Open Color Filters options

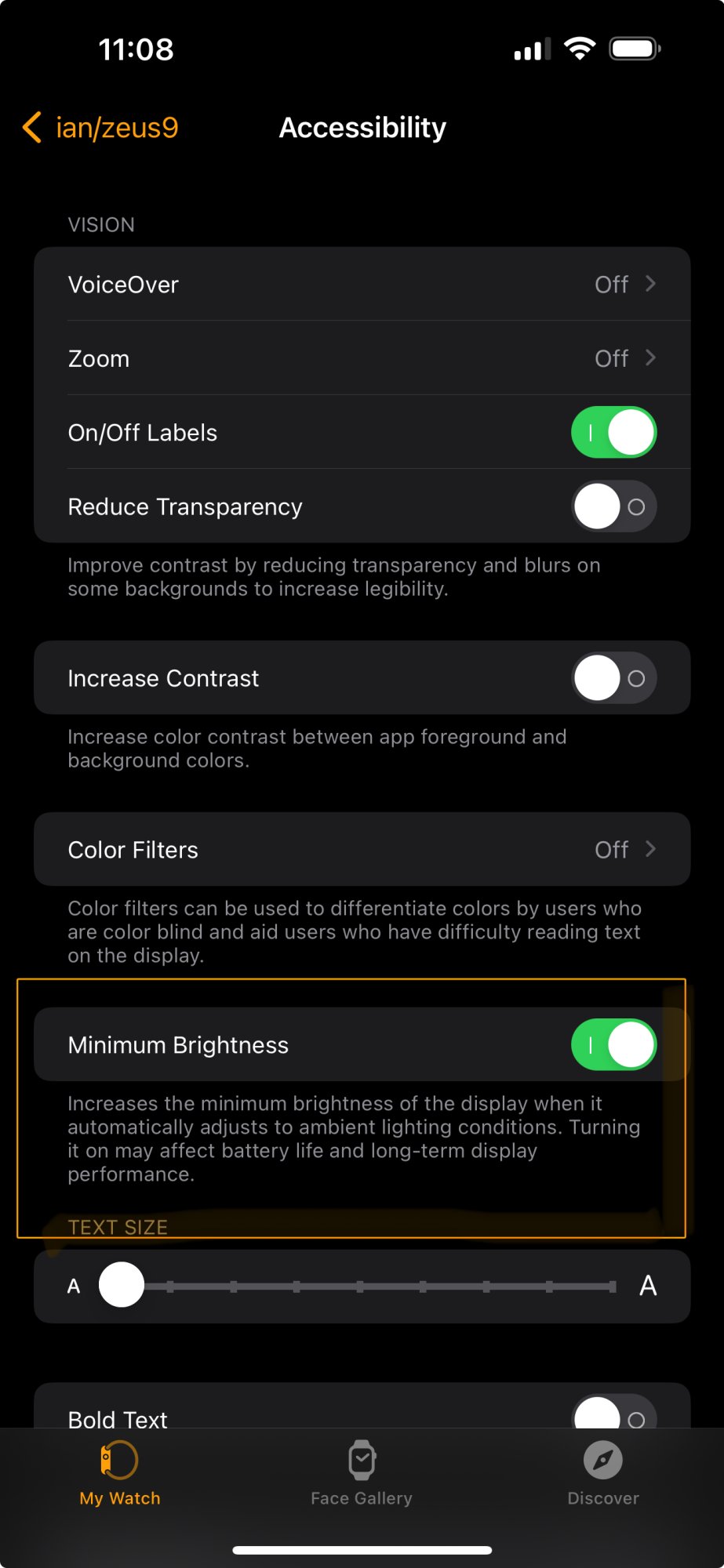362,849
